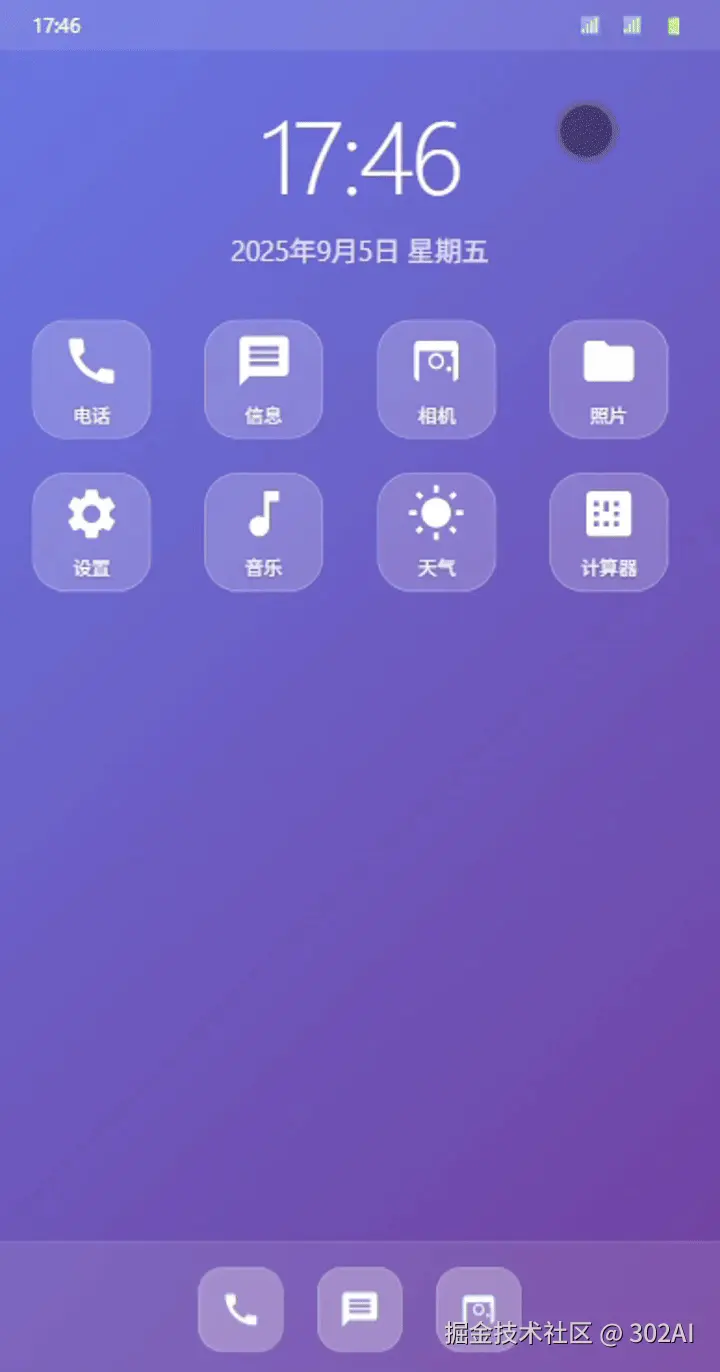The height and width of the screenshot is (1372, 720).
Task: Open the 照片 folder app
Action: point(609,379)
